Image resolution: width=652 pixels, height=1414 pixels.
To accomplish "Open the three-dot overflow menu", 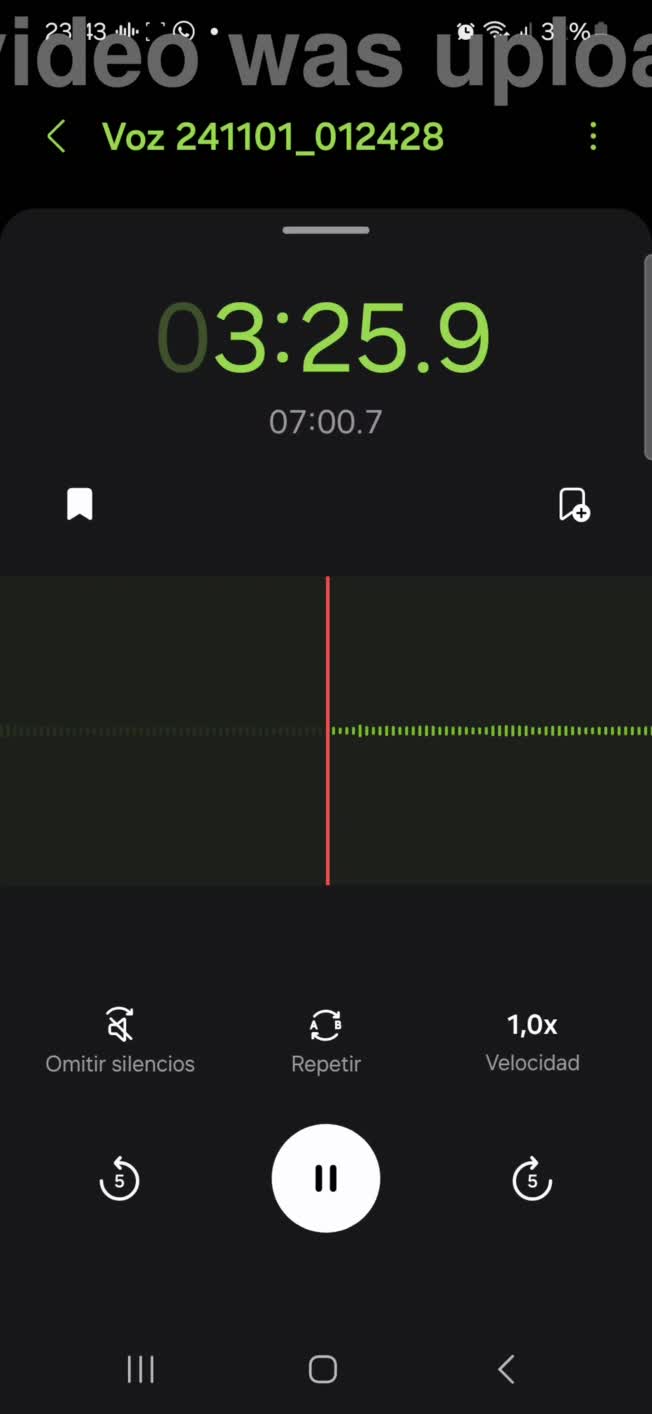I will [x=593, y=137].
